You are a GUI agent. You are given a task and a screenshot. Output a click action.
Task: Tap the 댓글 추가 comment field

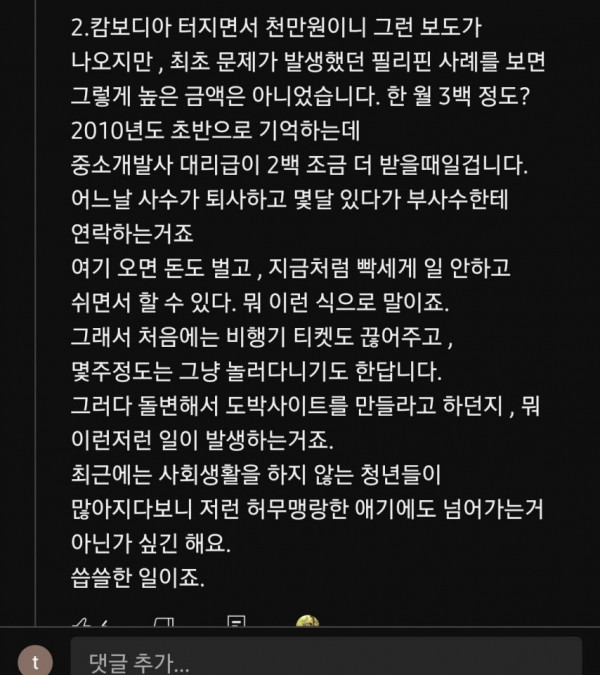click(325, 658)
